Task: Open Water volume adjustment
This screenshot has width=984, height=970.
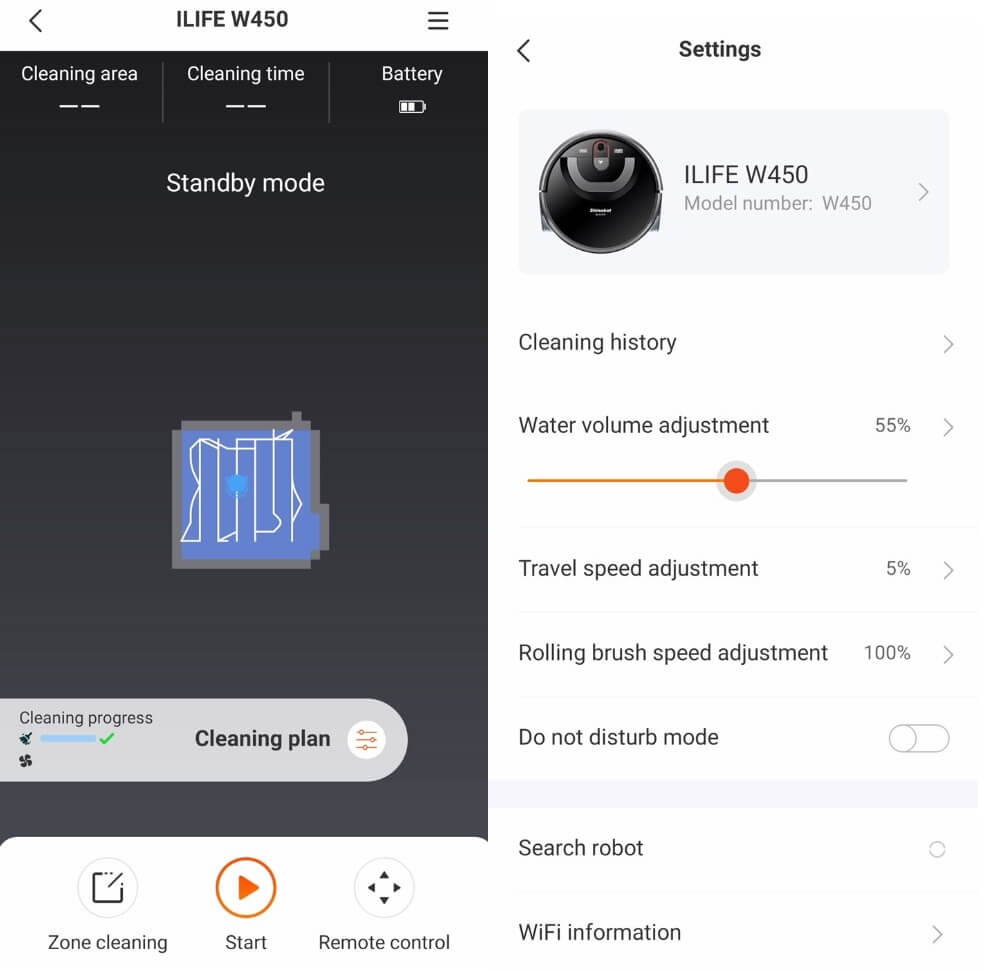Action: click(733, 426)
